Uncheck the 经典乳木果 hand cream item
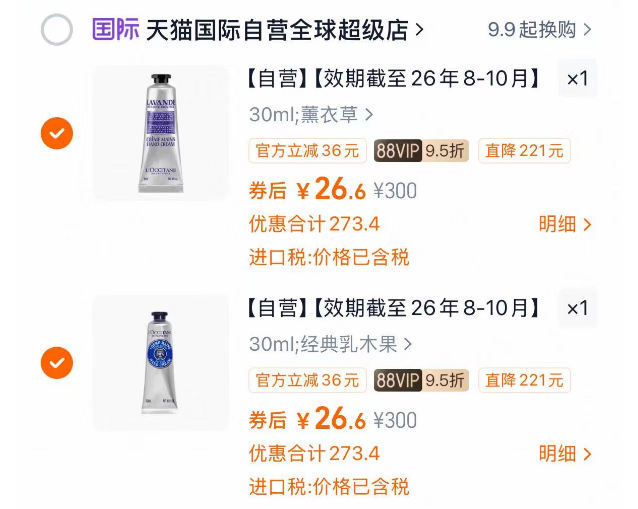The height and width of the screenshot is (509, 638). tap(57, 362)
